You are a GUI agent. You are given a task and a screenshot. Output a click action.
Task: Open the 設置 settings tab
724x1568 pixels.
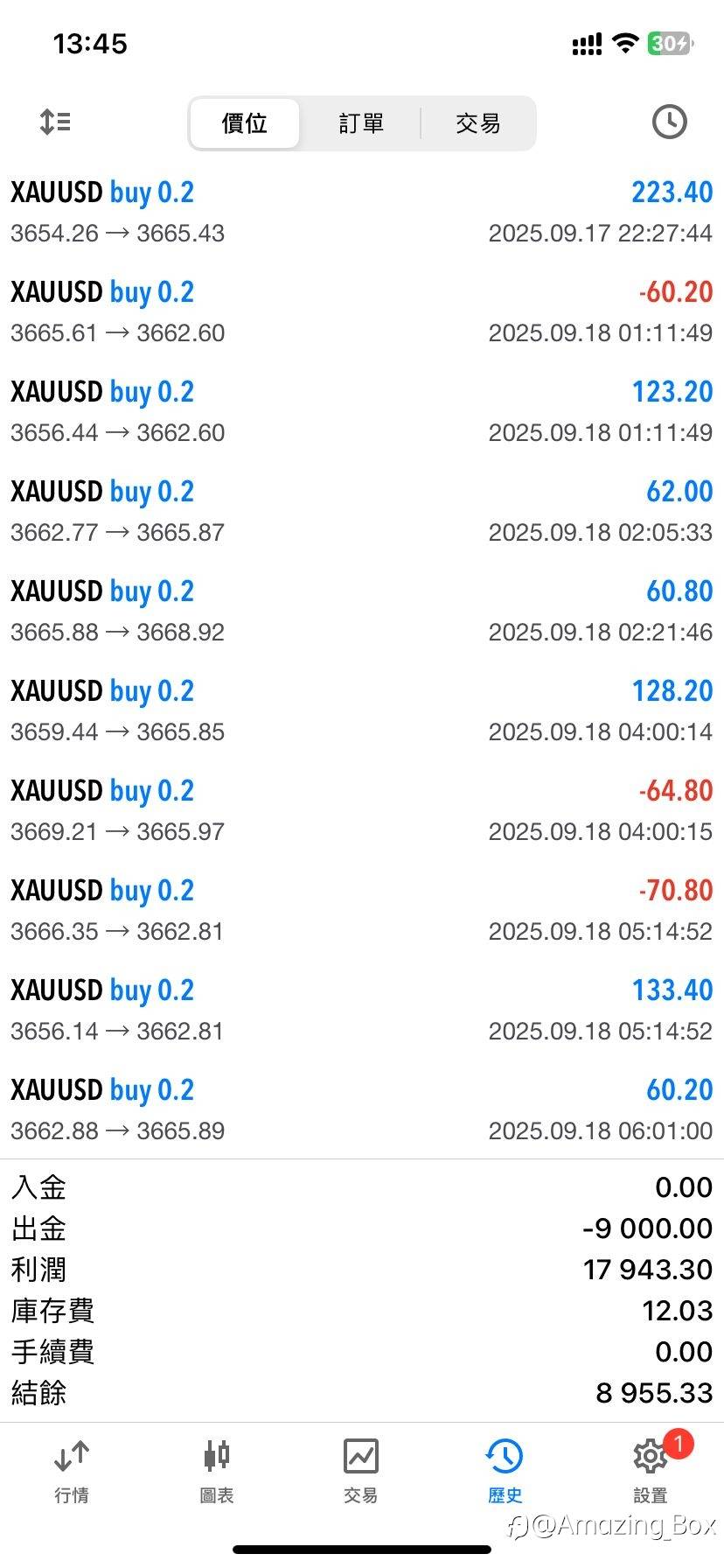click(x=650, y=1473)
